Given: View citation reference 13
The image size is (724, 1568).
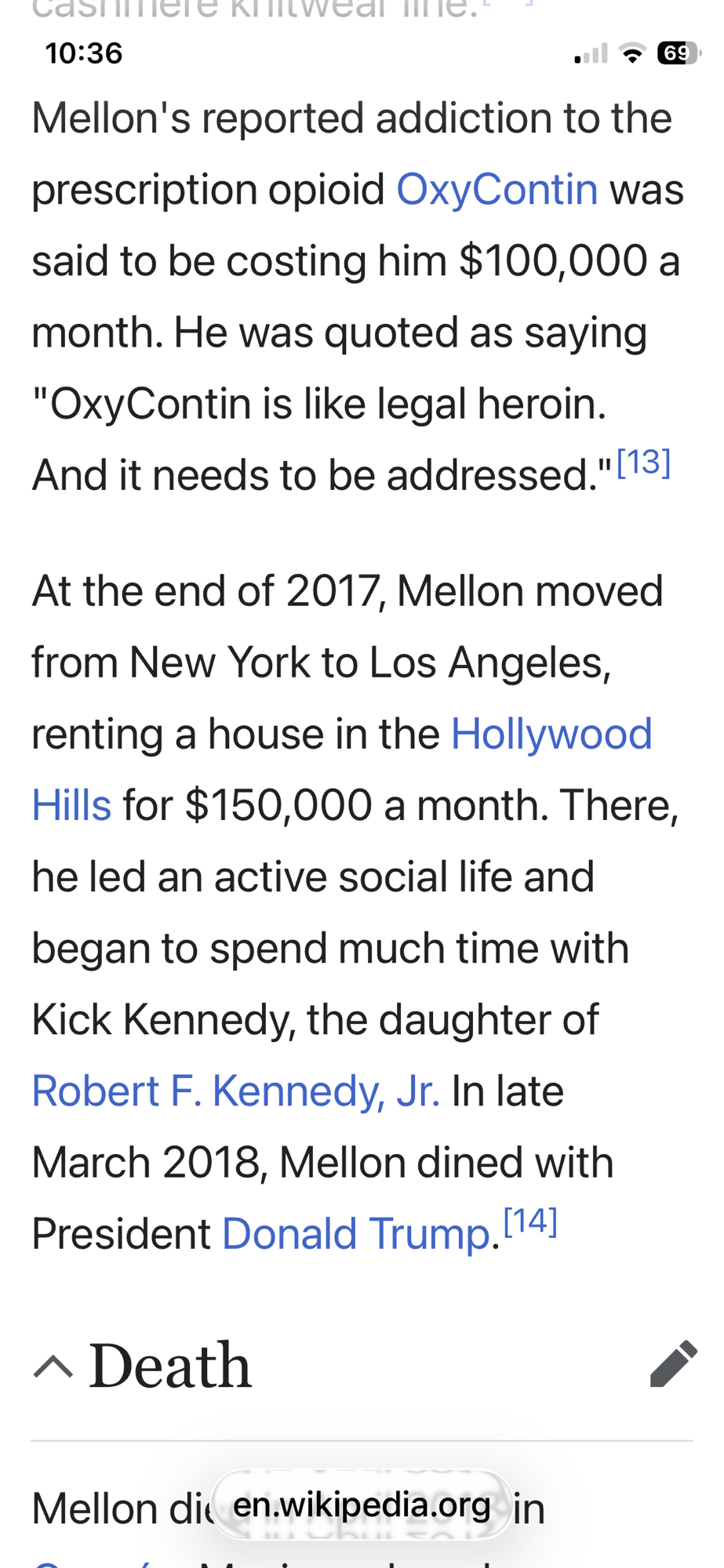Looking at the screenshot, I should (x=643, y=463).
